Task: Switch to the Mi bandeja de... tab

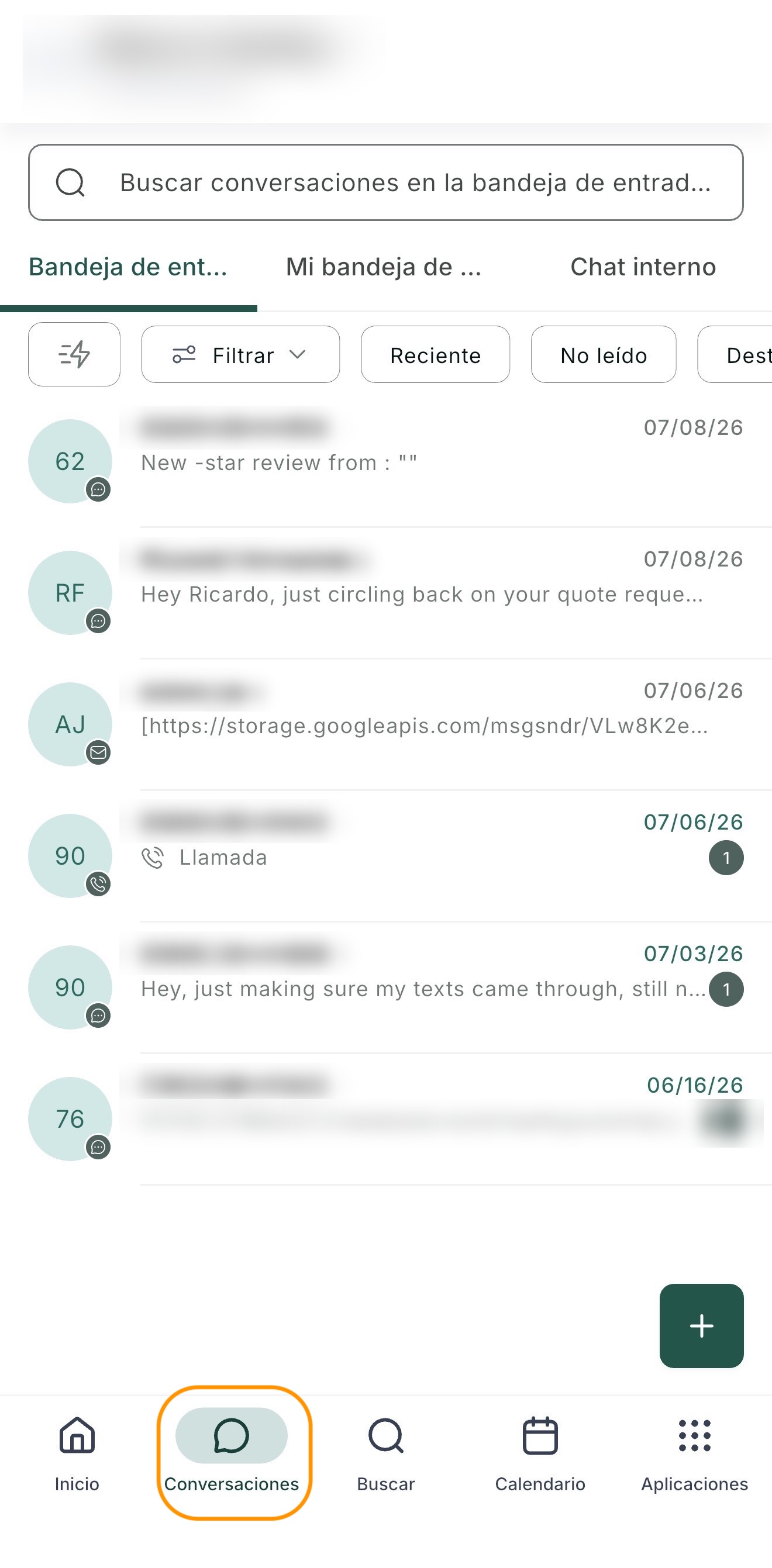Action: (384, 267)
